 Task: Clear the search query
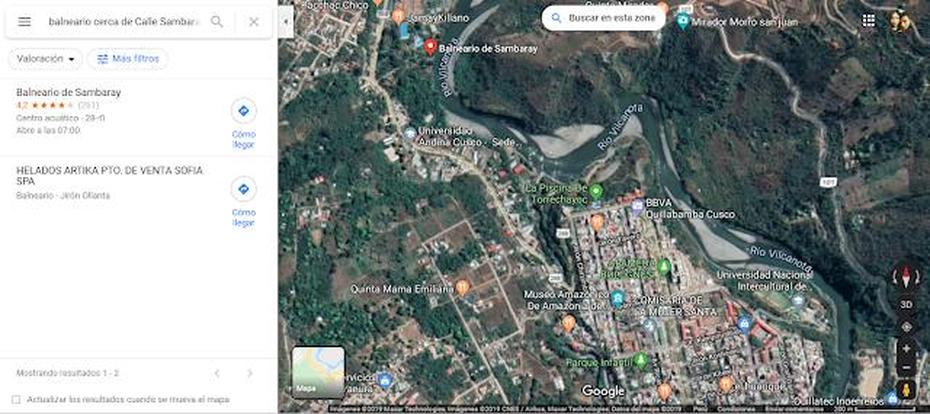(254, 21)
